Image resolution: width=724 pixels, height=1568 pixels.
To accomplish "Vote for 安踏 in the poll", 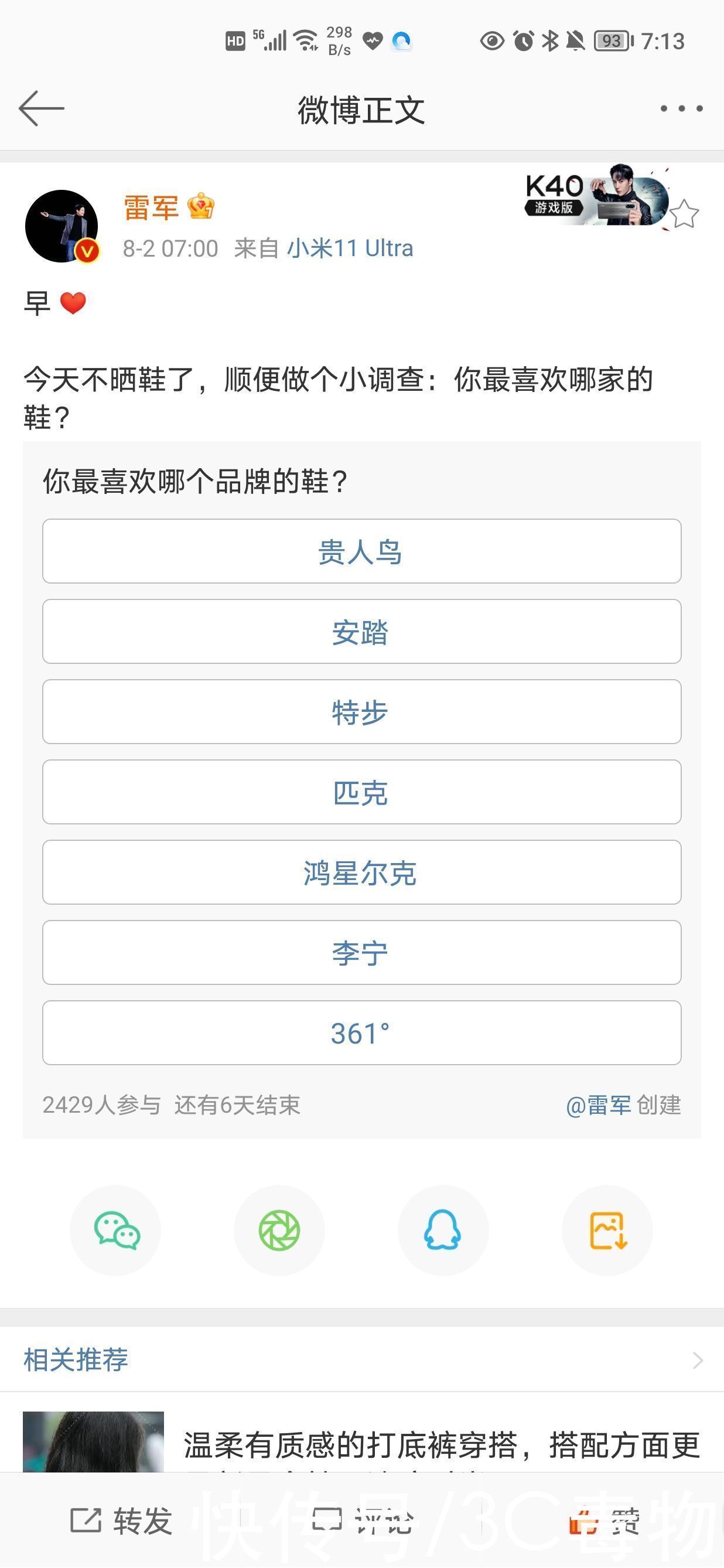I will click(x=361, y=632).
